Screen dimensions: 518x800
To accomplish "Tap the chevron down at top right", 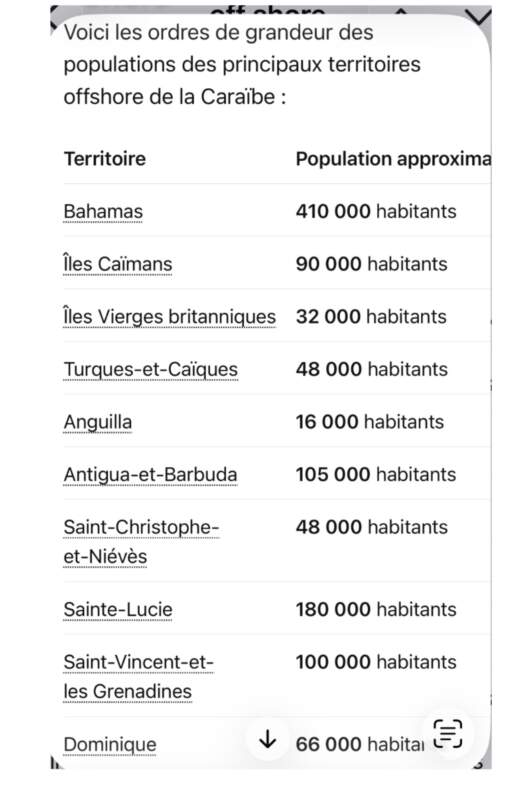I will 479,17.
